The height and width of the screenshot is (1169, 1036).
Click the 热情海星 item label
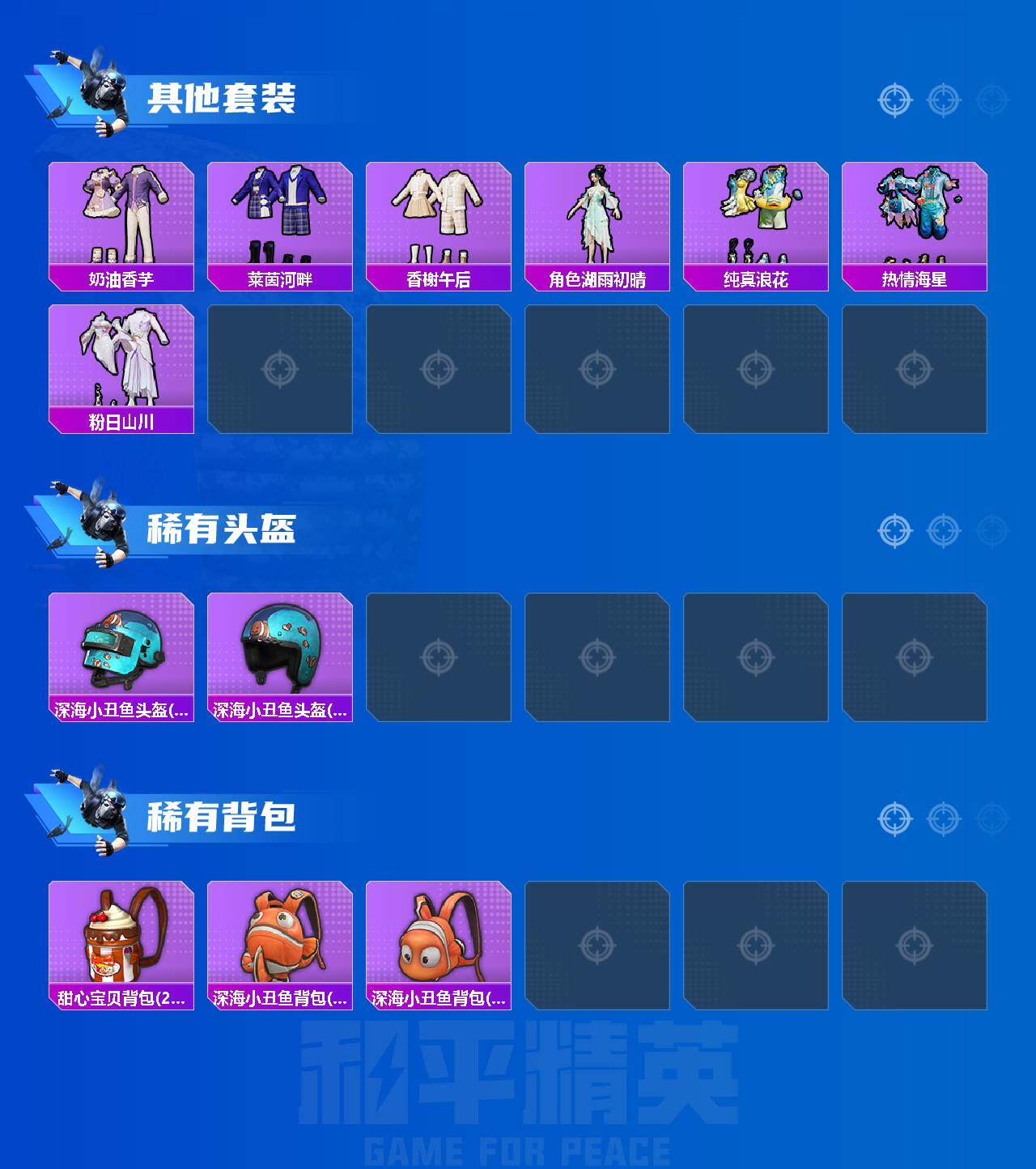tap(918, 279)
